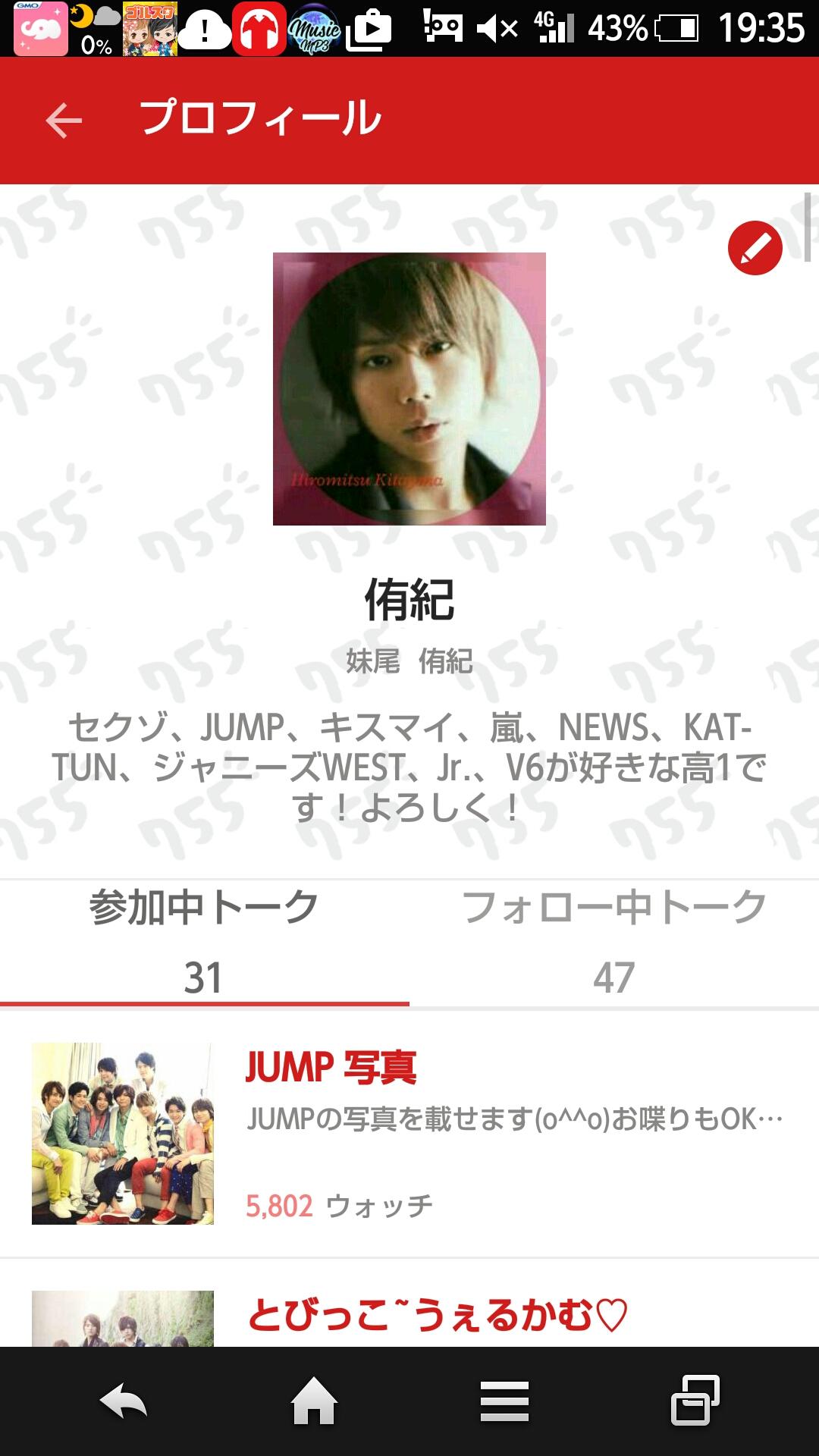Open the とびっこ~うぇるかむ♡ talk
819x1456 pixels.
pos(438,1315)
